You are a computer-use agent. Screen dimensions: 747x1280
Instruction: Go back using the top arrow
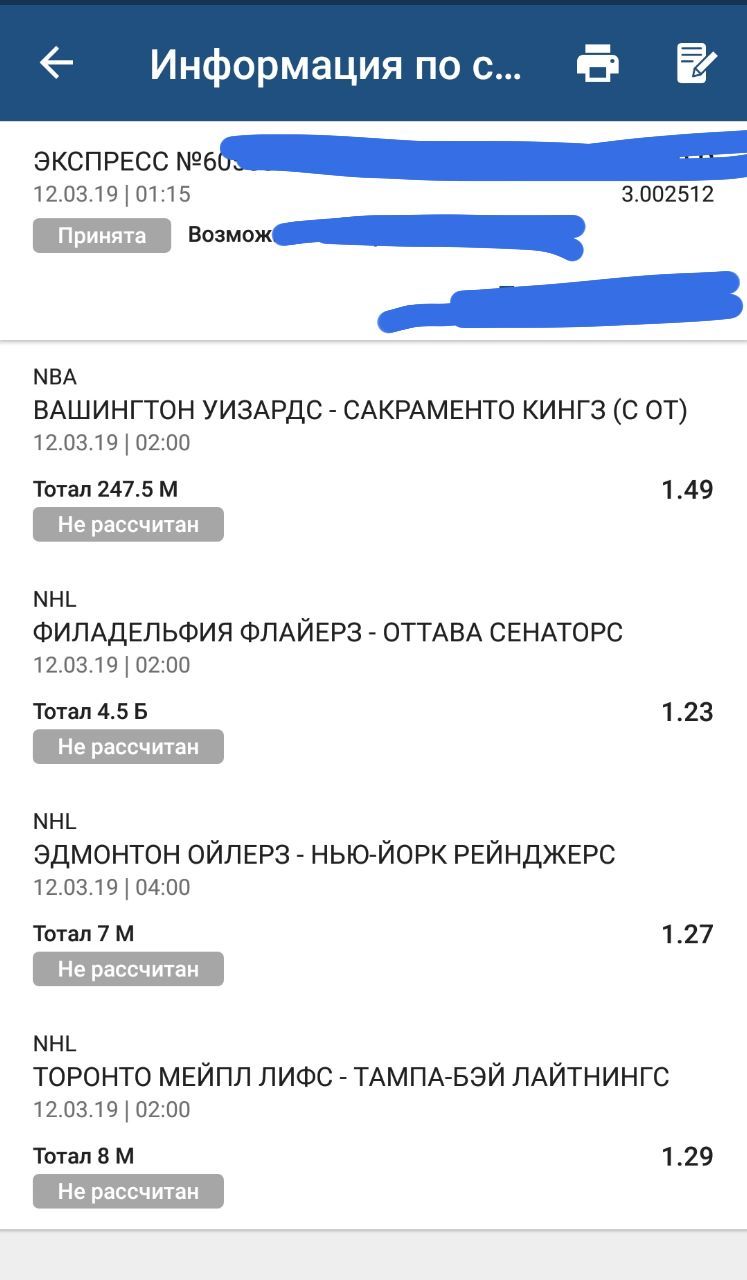tap(56, 63)
